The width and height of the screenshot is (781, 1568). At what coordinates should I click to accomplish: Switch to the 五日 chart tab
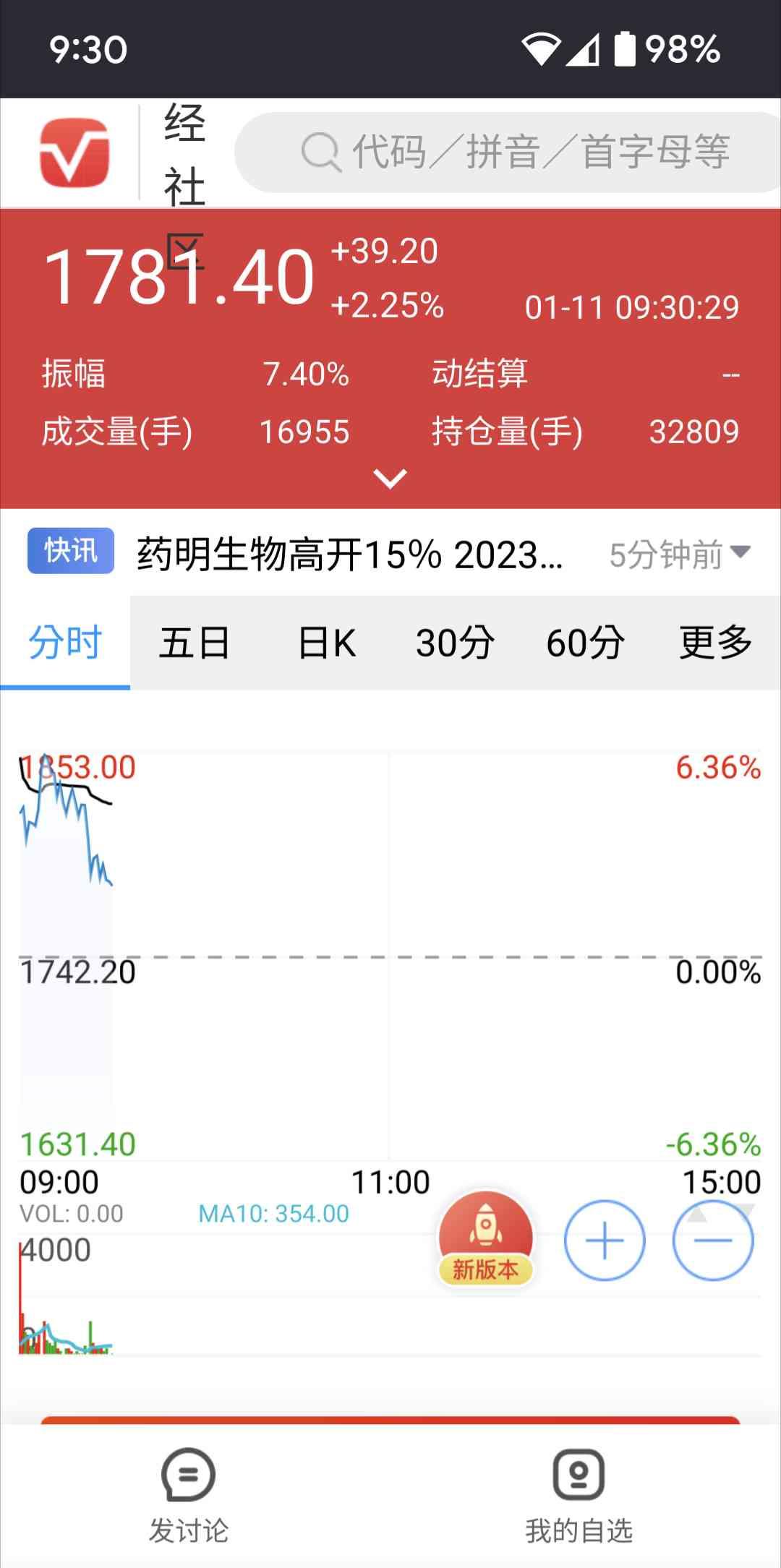195,643
